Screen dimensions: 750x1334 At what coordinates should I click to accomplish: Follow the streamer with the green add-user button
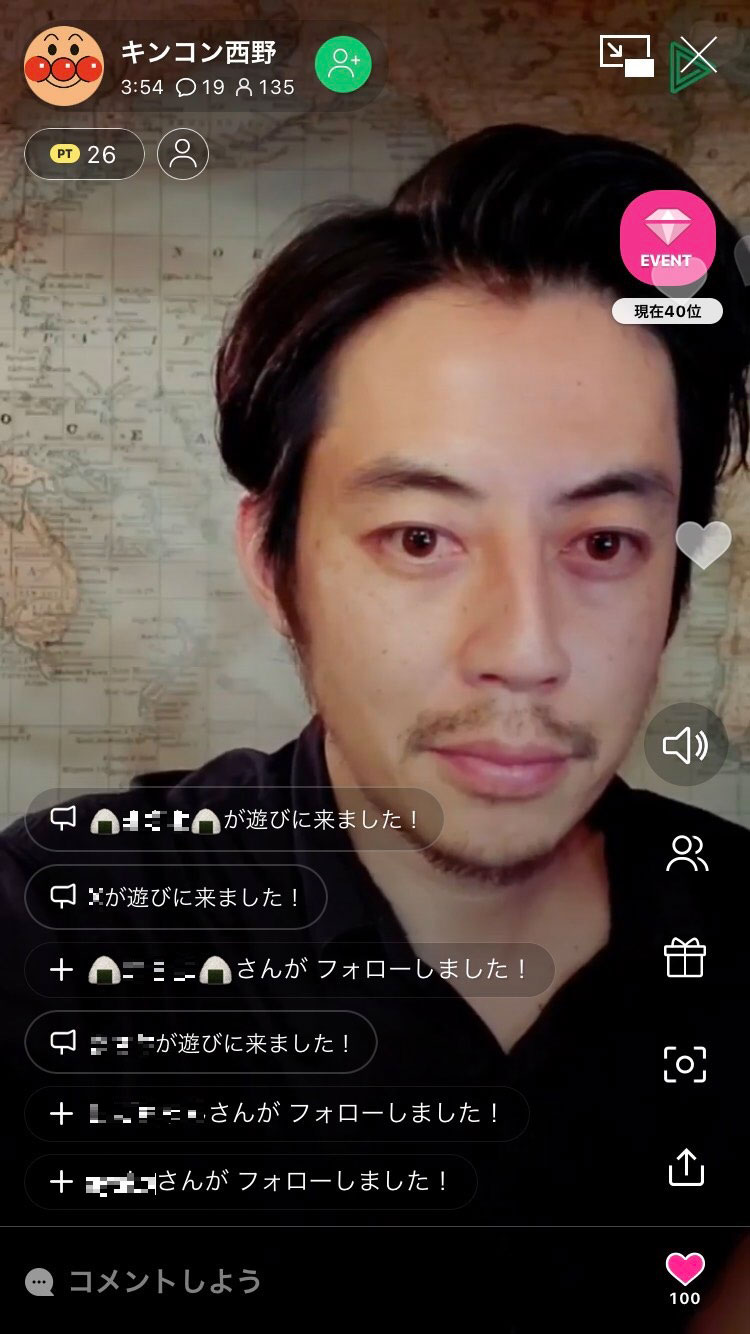tap(343, 65)
